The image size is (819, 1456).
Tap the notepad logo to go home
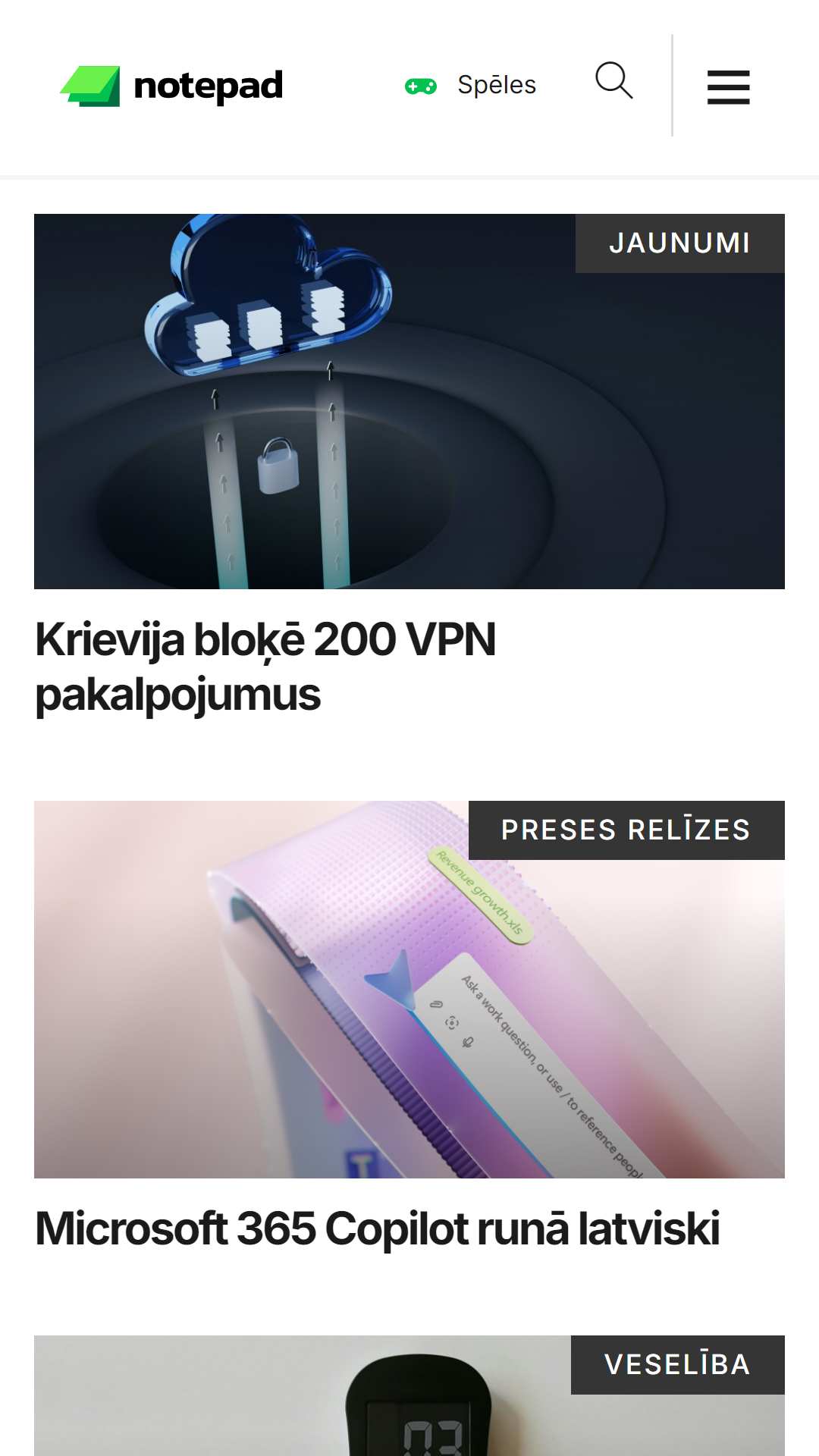coord(171,86)
